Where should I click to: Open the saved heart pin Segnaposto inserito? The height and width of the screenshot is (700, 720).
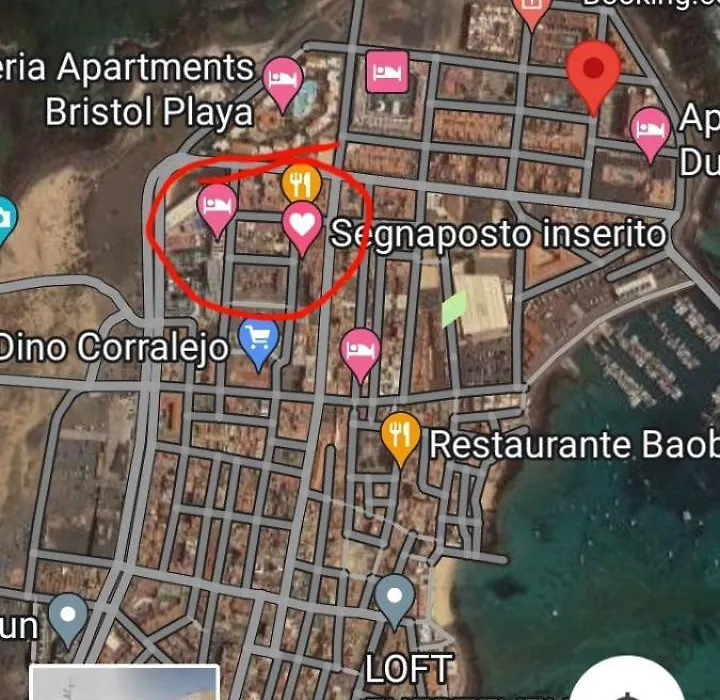pyautogui.click(x=302, y=223)
